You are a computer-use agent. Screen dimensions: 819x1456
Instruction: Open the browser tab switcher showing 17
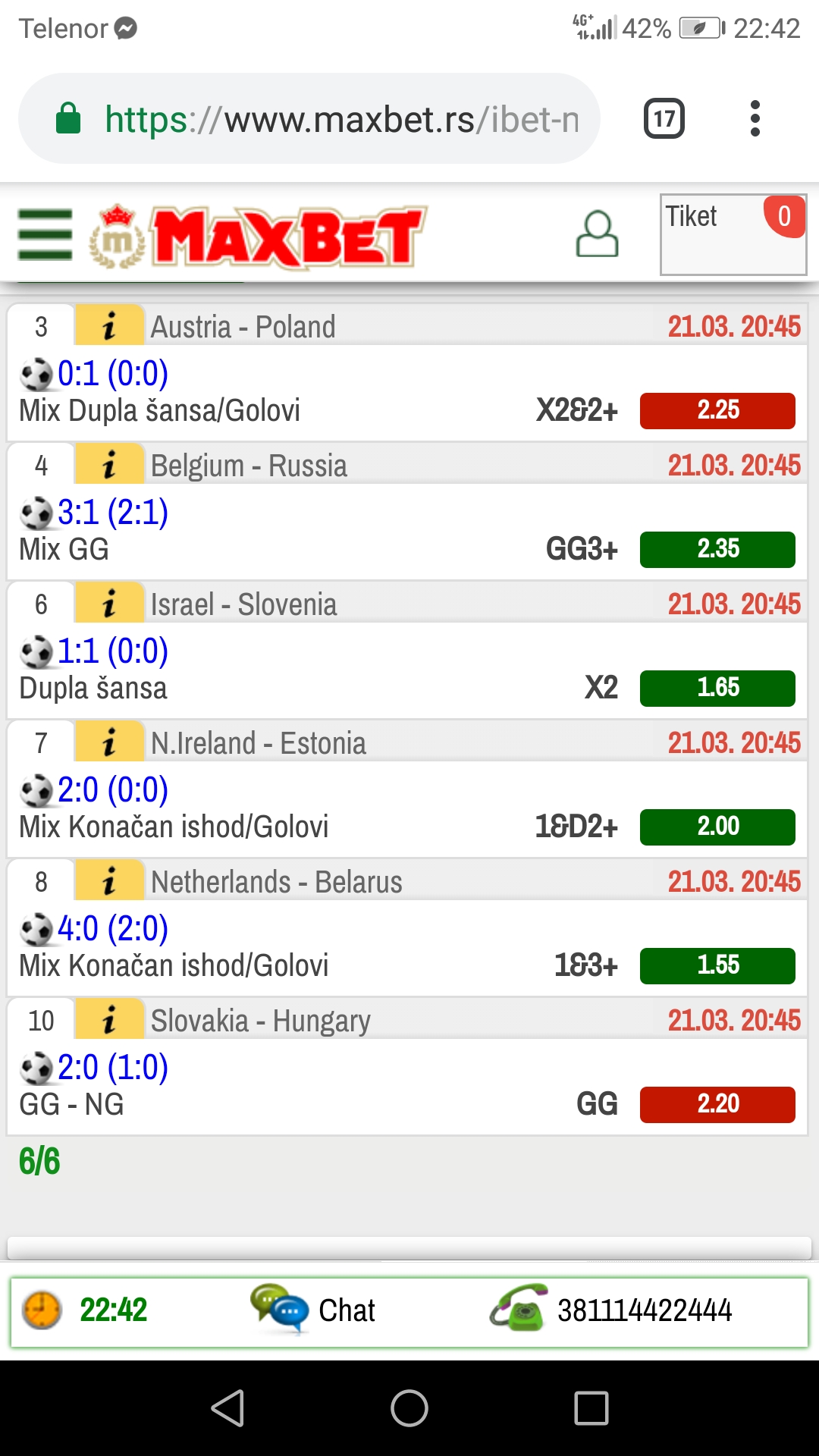pos(664,119)
